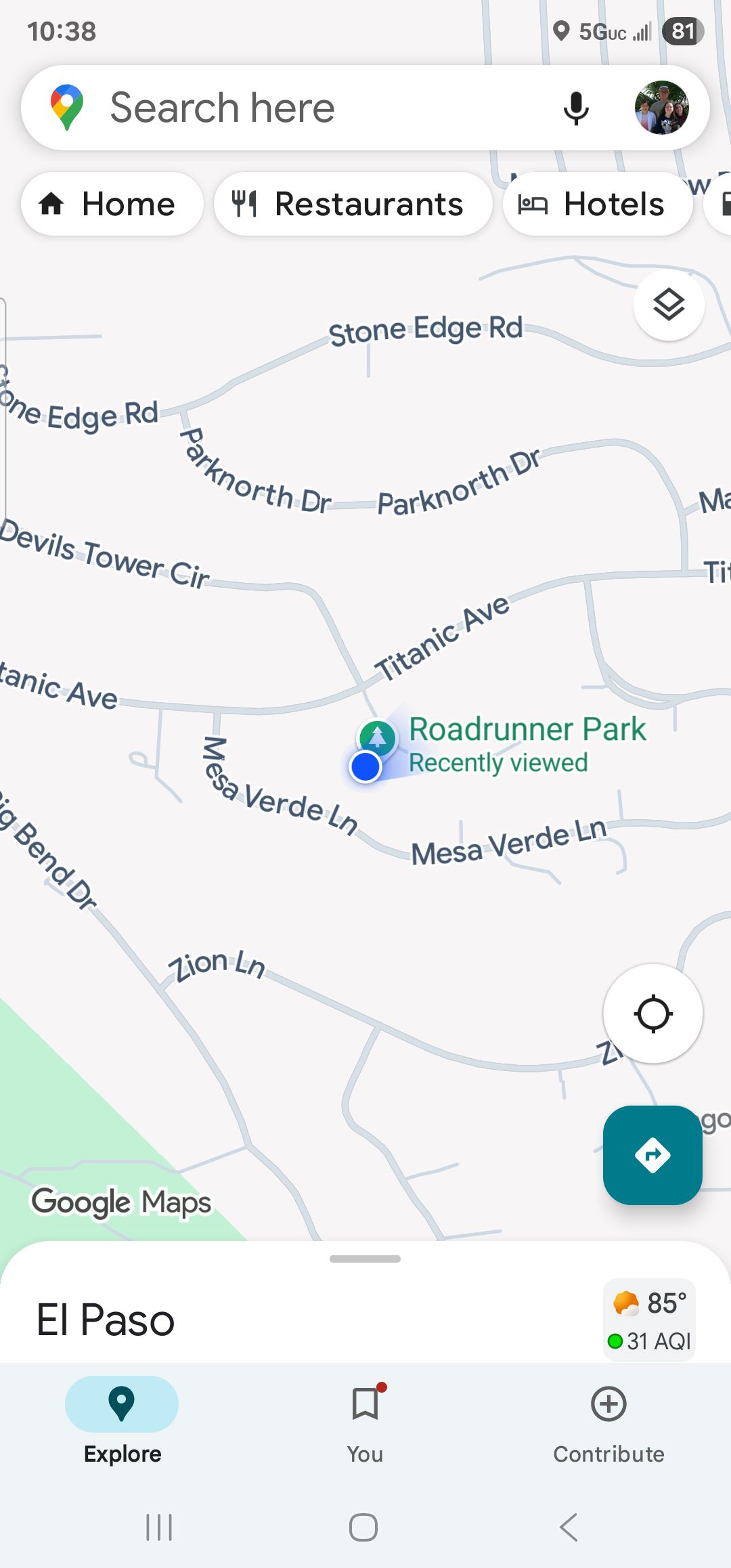Select the Home chip
731x1568 pixels.
[x=112, y=204]
